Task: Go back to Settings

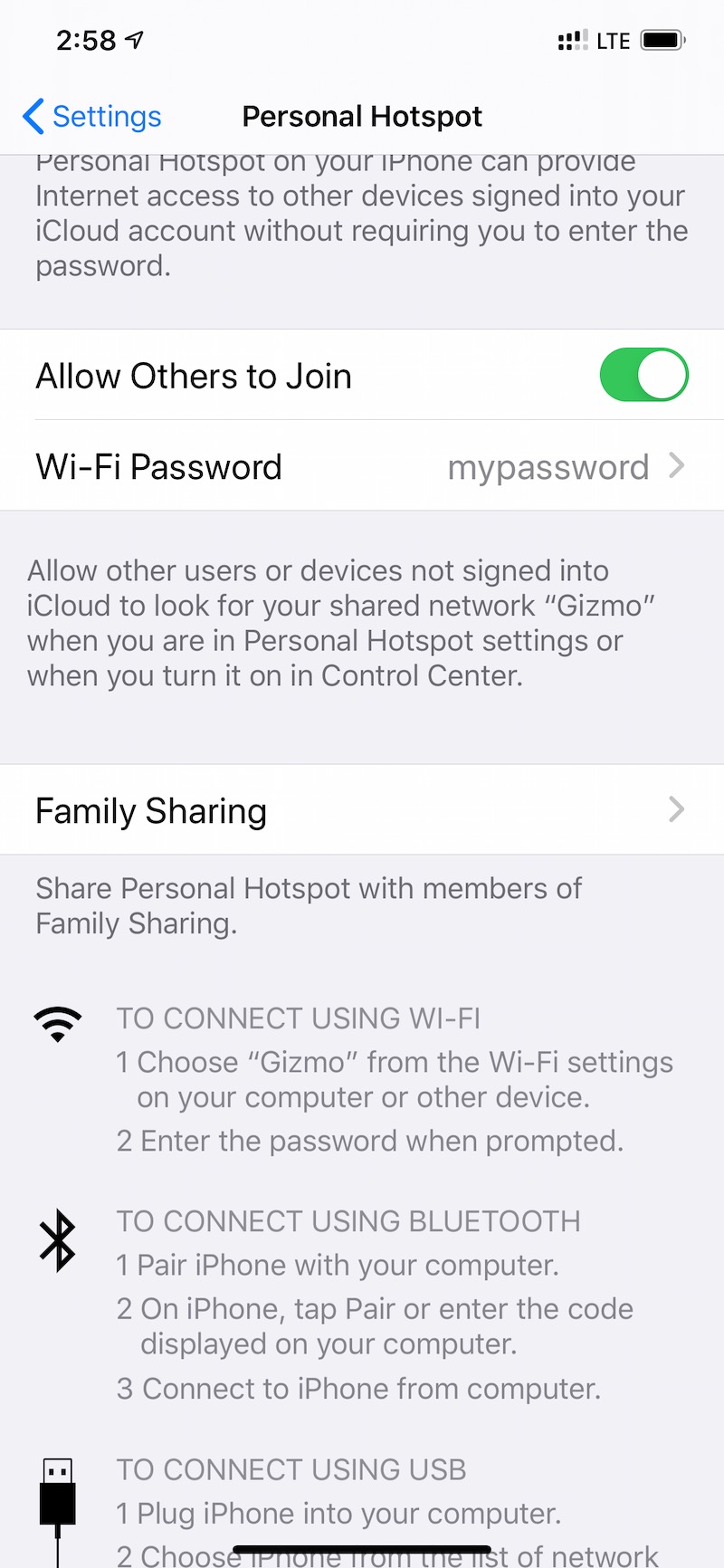Action: [x=91, y=117]
